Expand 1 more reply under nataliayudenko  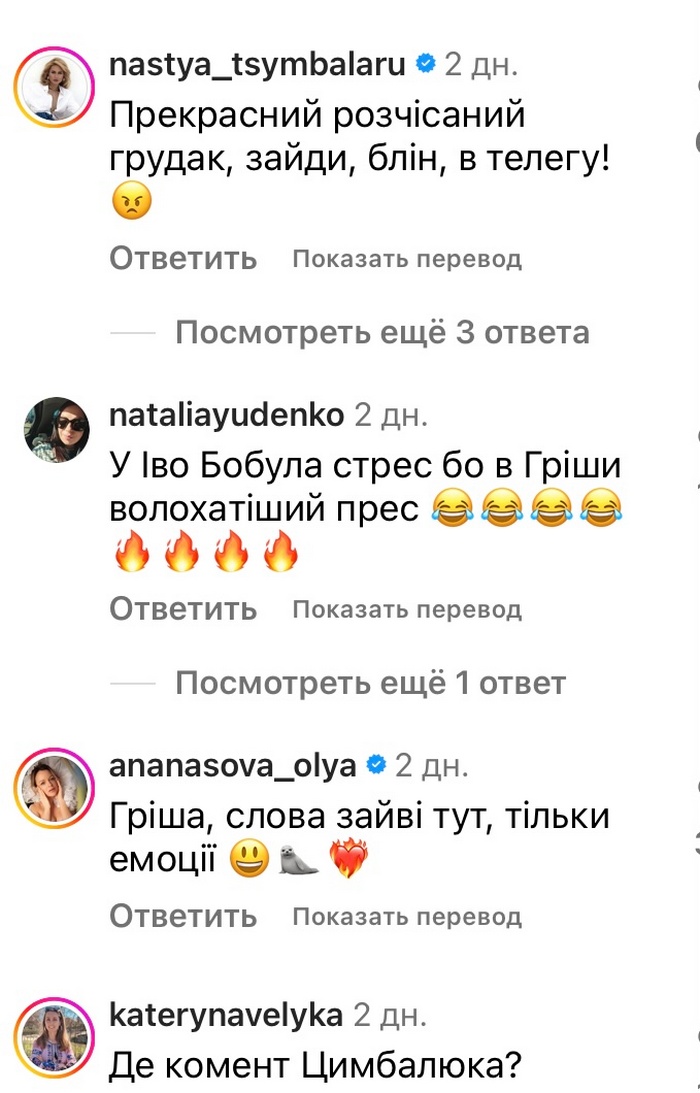(370, 683)
